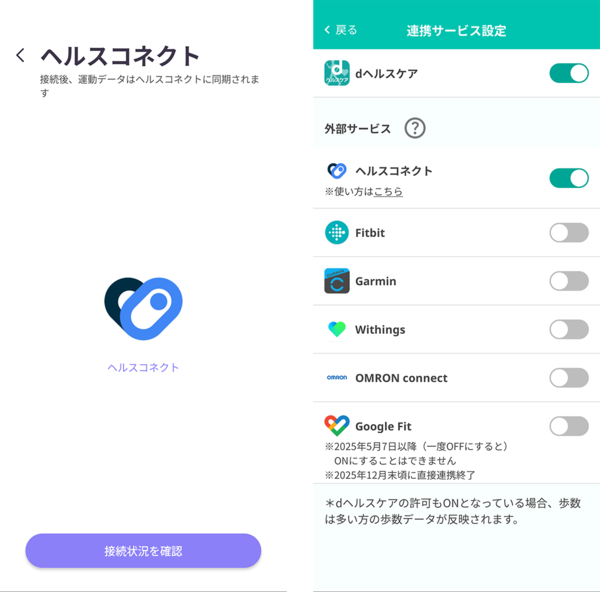Toggle the dヘルスケア switch
600x592 pixels.
(568, 73)
